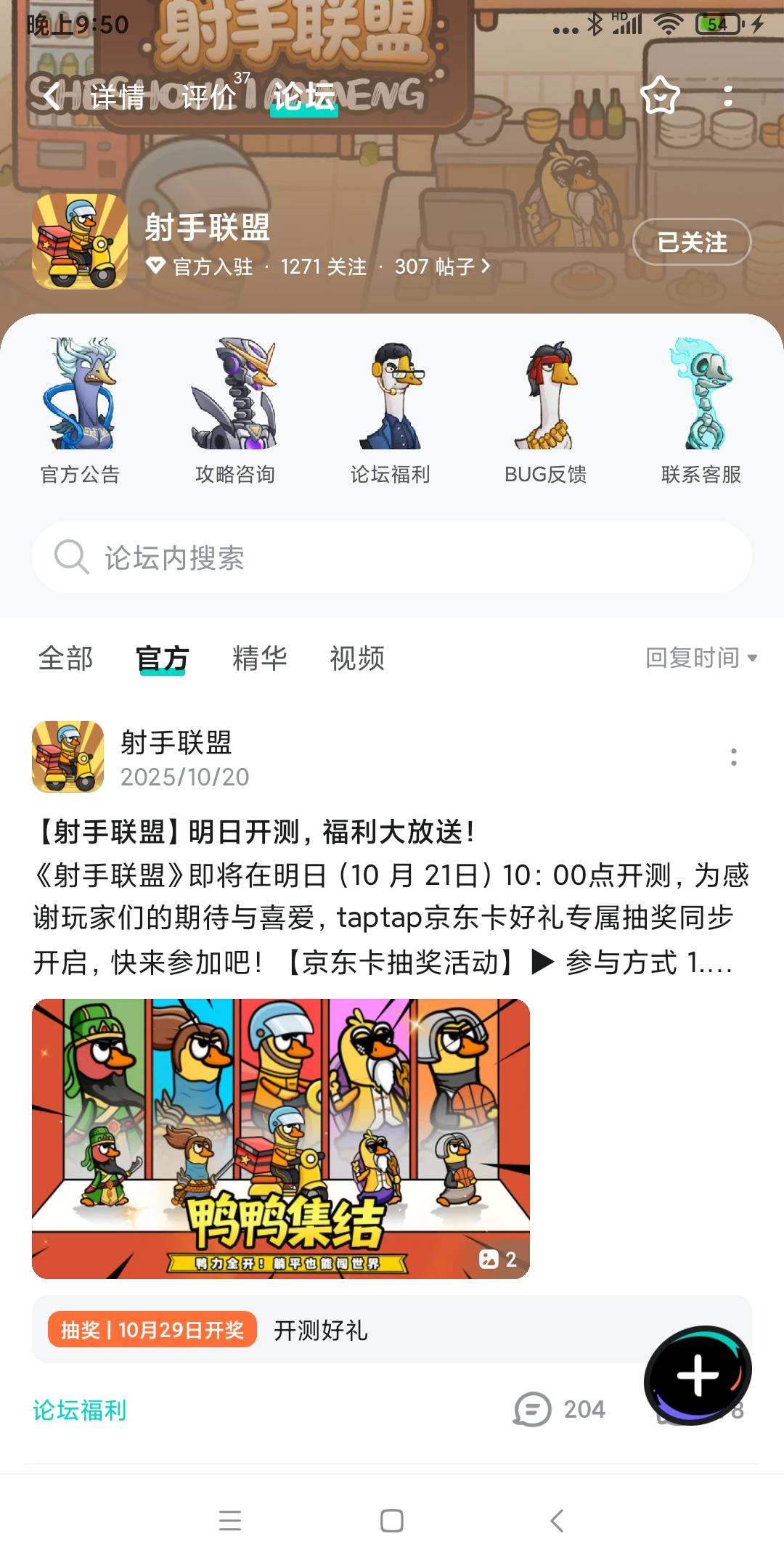
Task: Open the 官方公告 announcements section
Action: pos(80,414)
